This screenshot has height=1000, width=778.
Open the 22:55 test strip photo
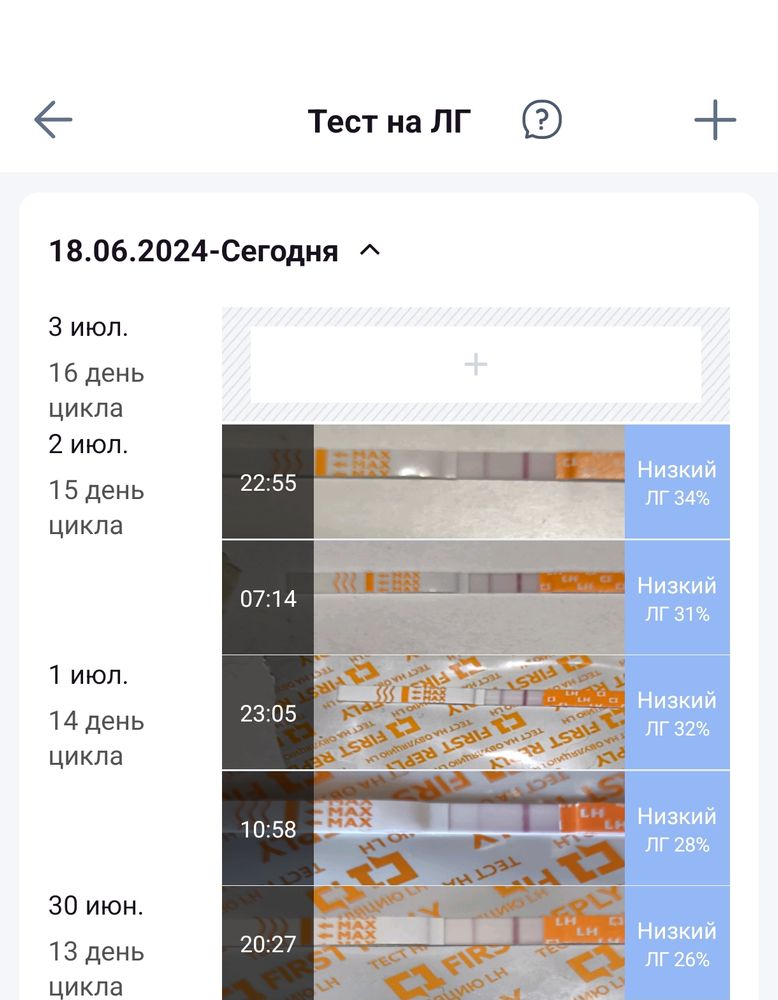[x=470, y=481]
